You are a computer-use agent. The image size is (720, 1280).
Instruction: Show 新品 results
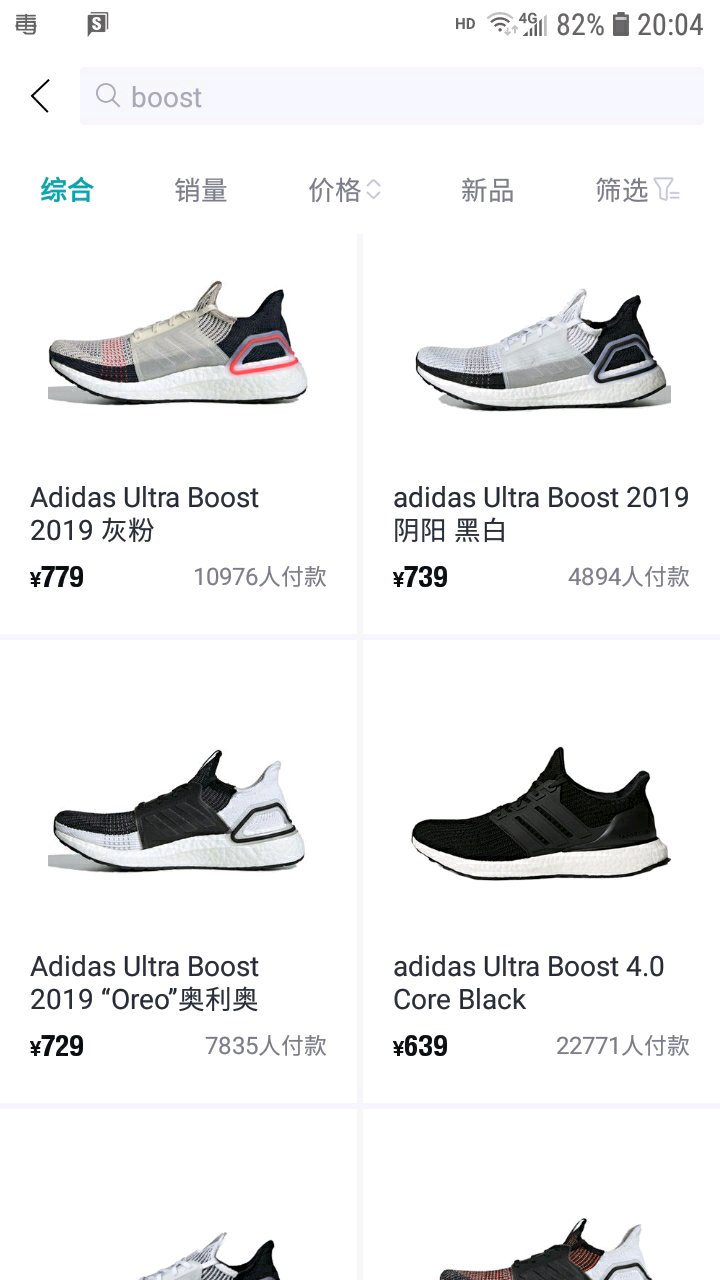tap(487, 190)
